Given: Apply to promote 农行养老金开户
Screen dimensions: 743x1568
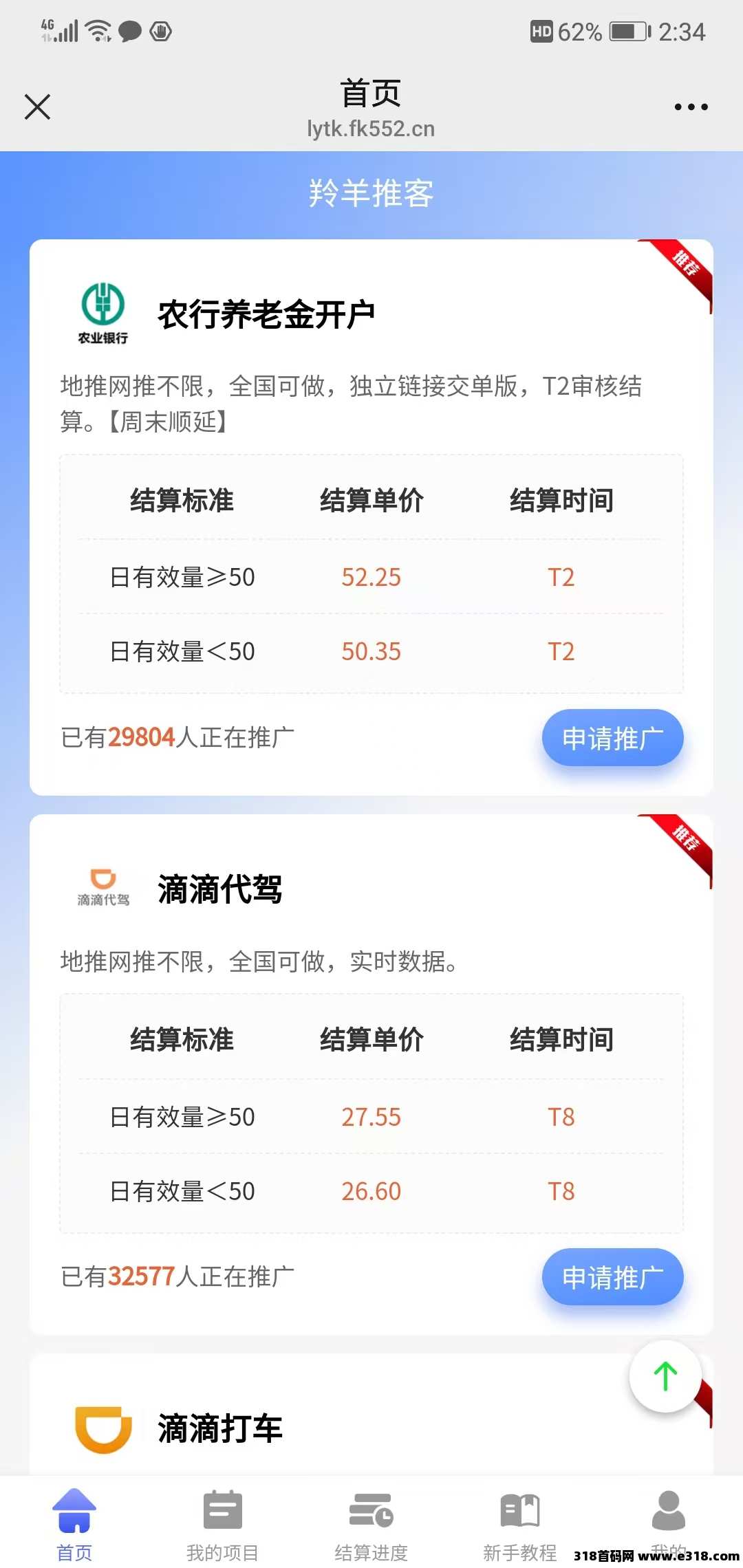Looking at the screenshot, I should pos(612,738).
